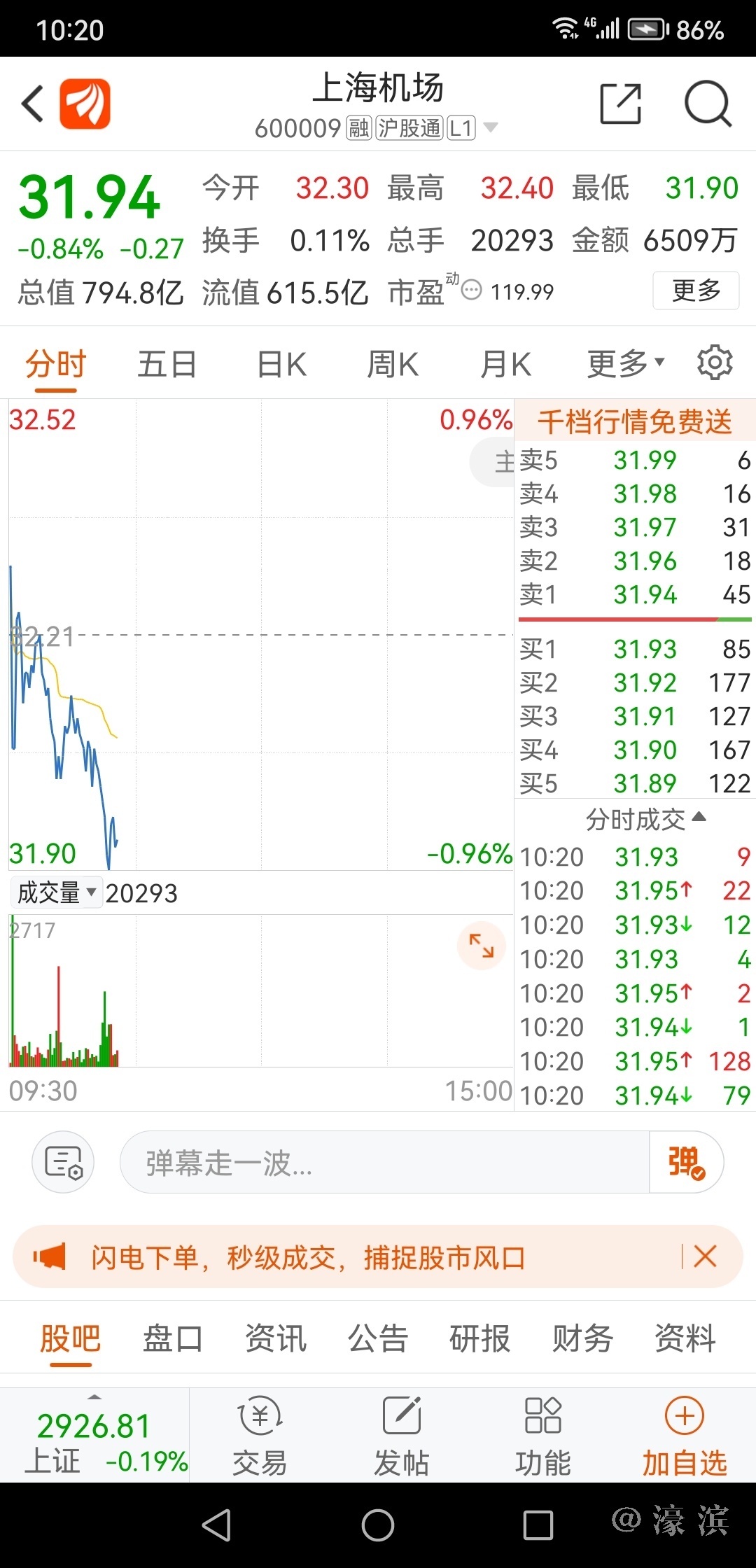Open chart settings gear

coord(715,363)
